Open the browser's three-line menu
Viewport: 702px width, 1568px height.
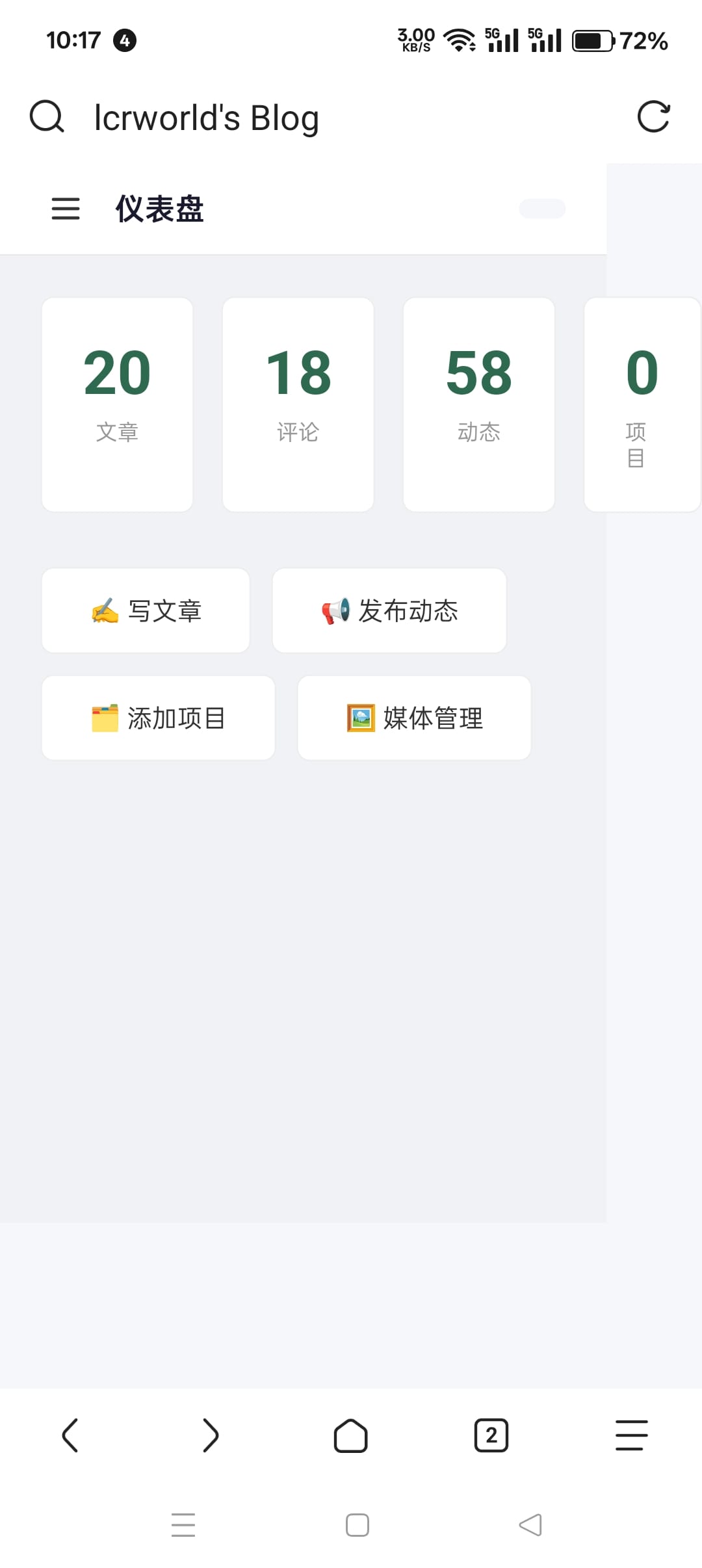pyautogui.click(x=632, y=1435)
